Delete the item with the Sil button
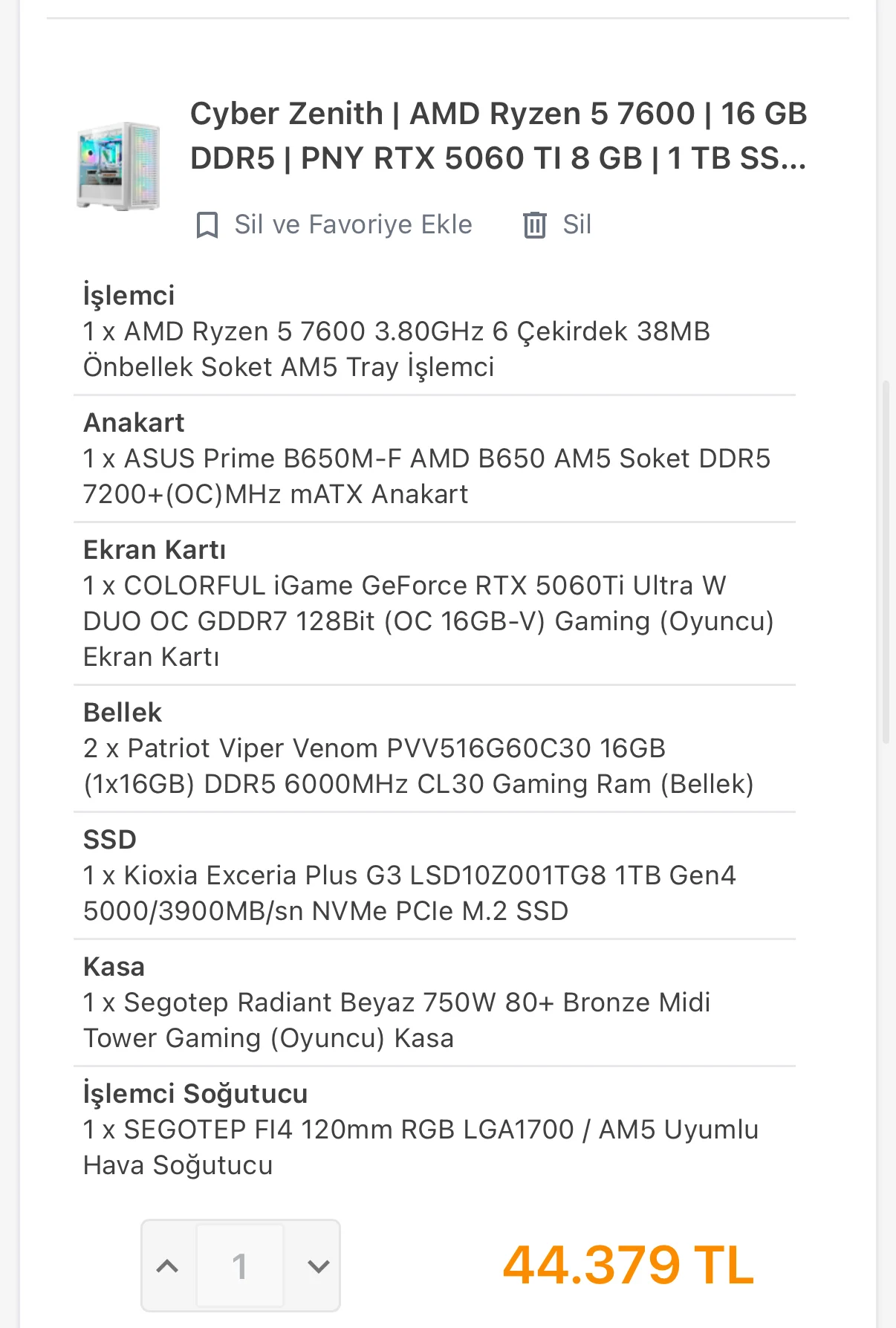 click(557, 224)
